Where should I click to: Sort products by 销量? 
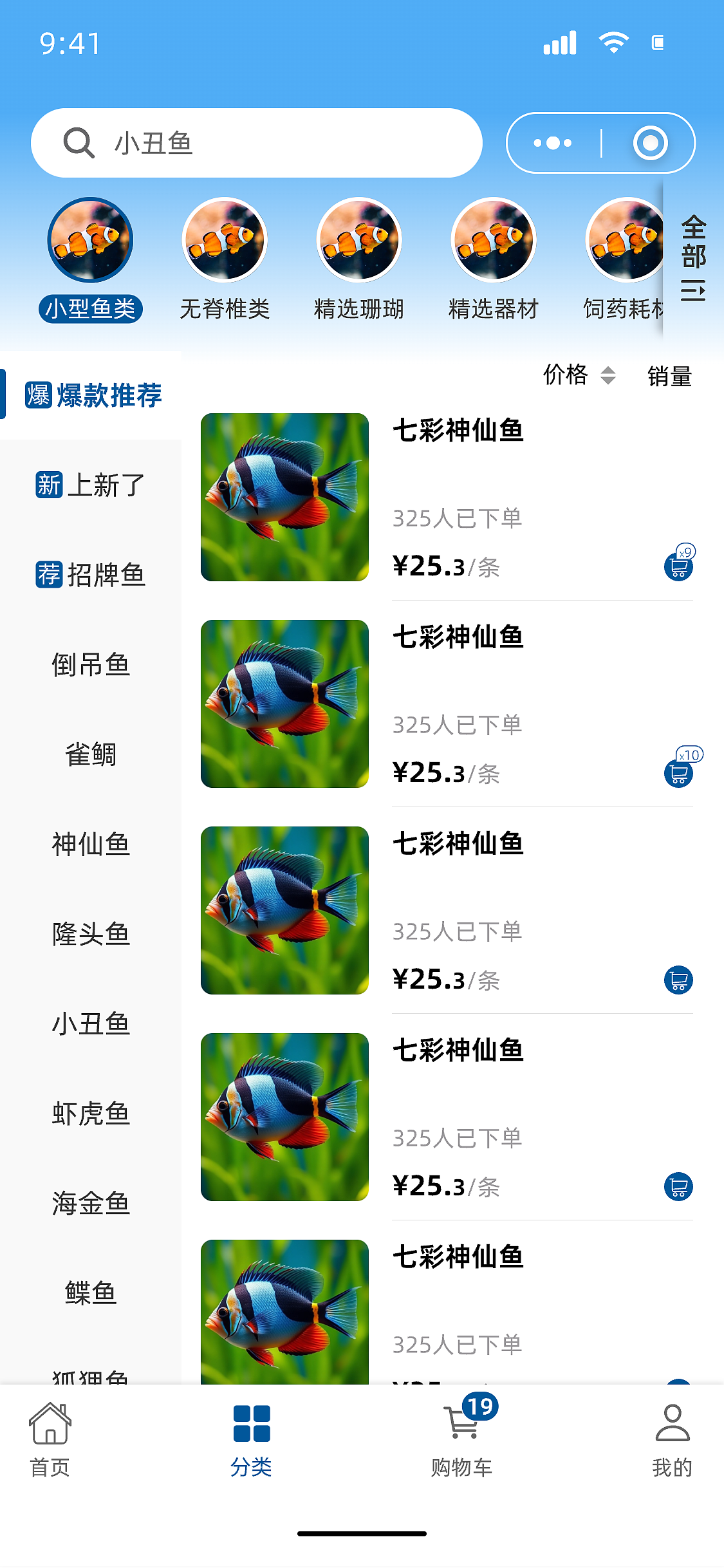click(x=669, y=375)
